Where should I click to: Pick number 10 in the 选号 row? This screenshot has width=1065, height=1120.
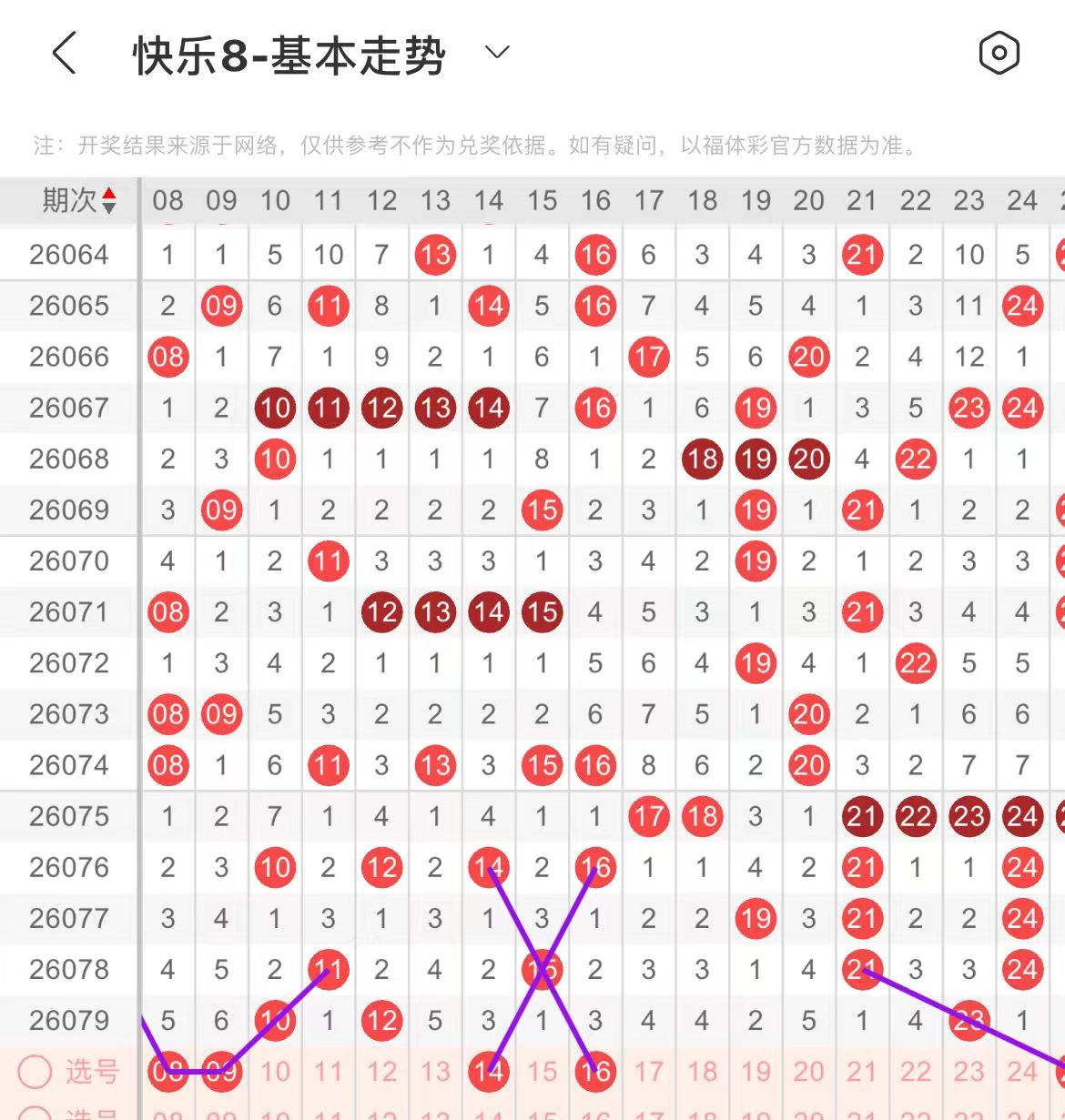275,1072
